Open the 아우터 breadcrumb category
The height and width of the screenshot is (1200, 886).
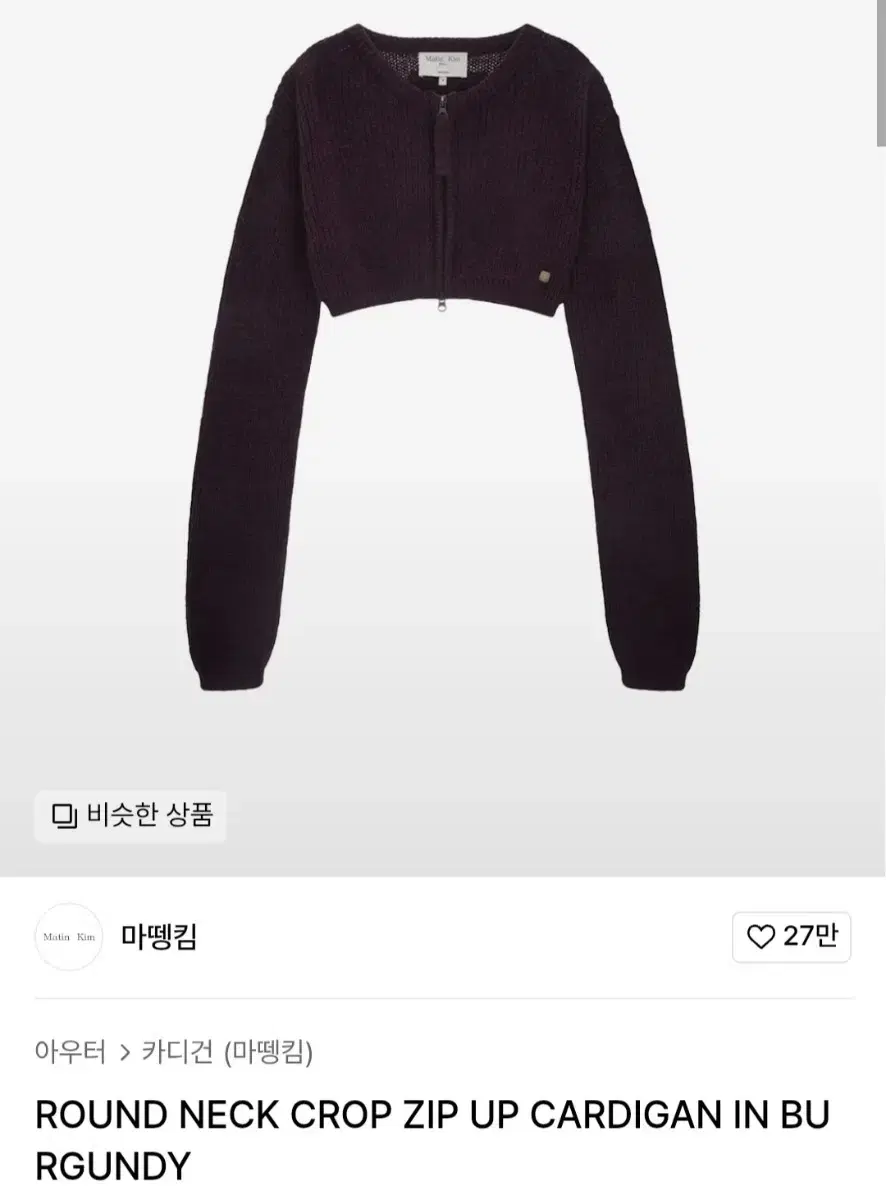(71, 1053)
